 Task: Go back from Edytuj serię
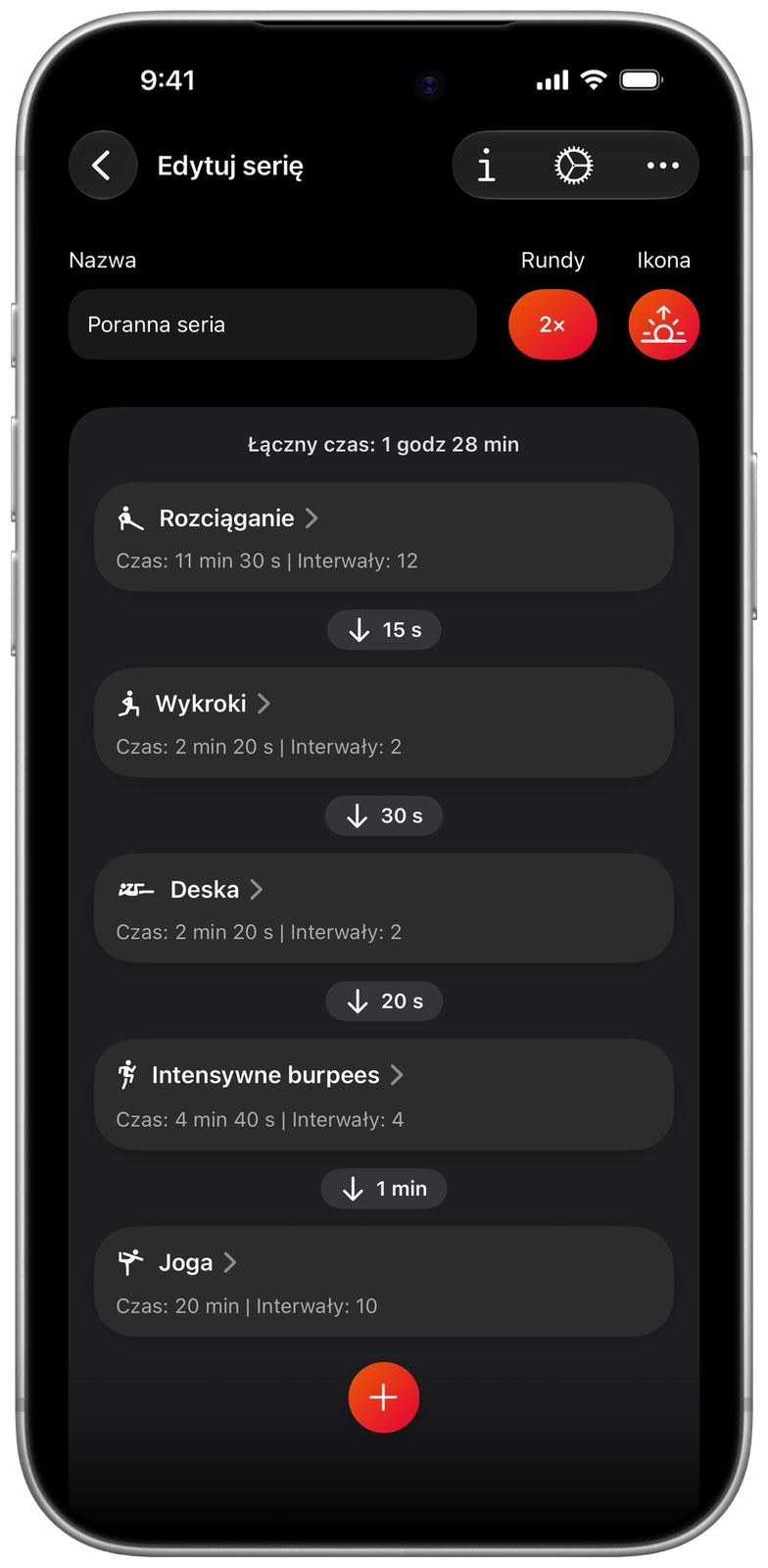(103, 165)
